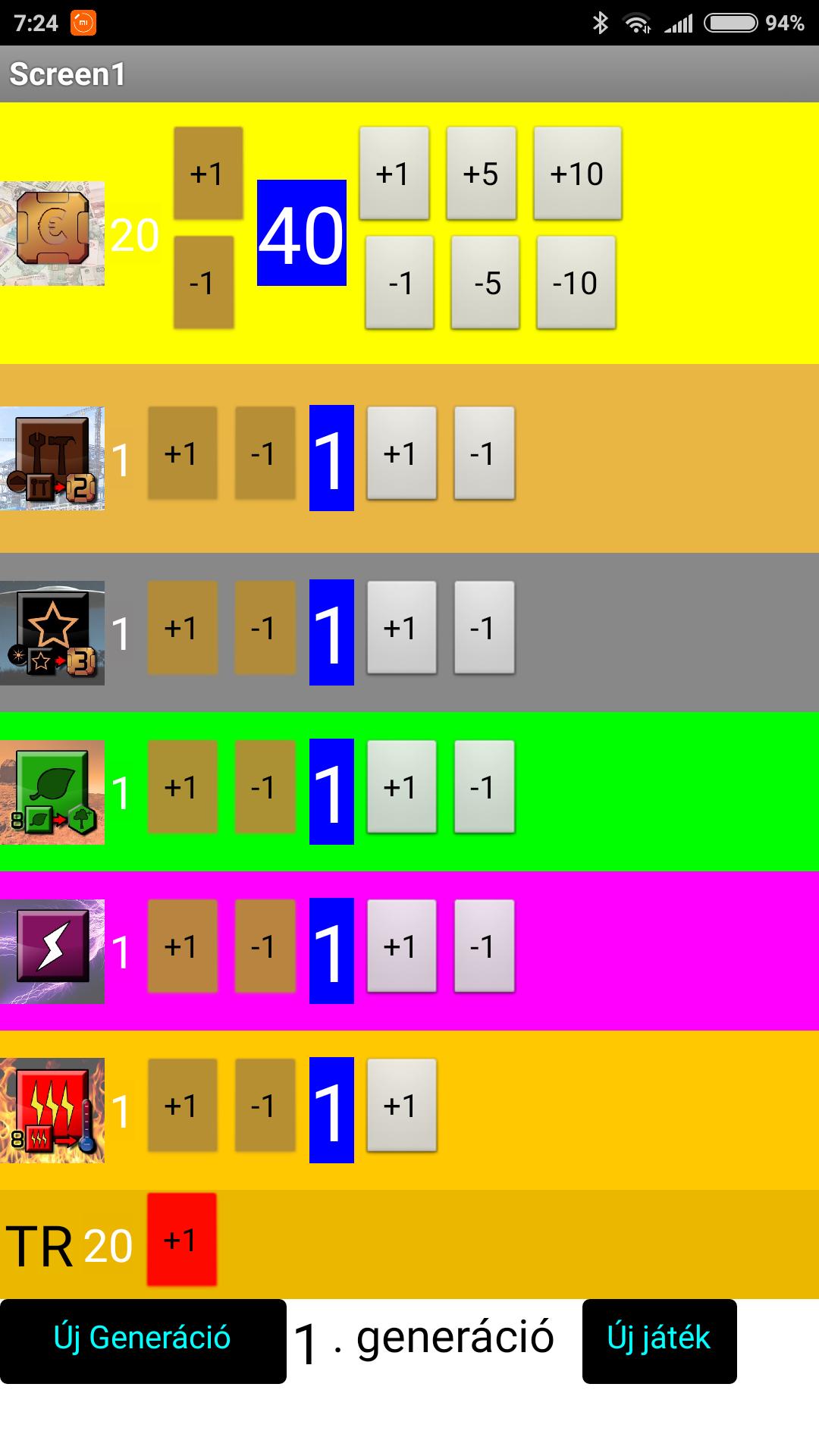The width and height of the screenshot is (819, 1456).
Task: Increase titanium production with brown +1
Action: click(182, 628)
